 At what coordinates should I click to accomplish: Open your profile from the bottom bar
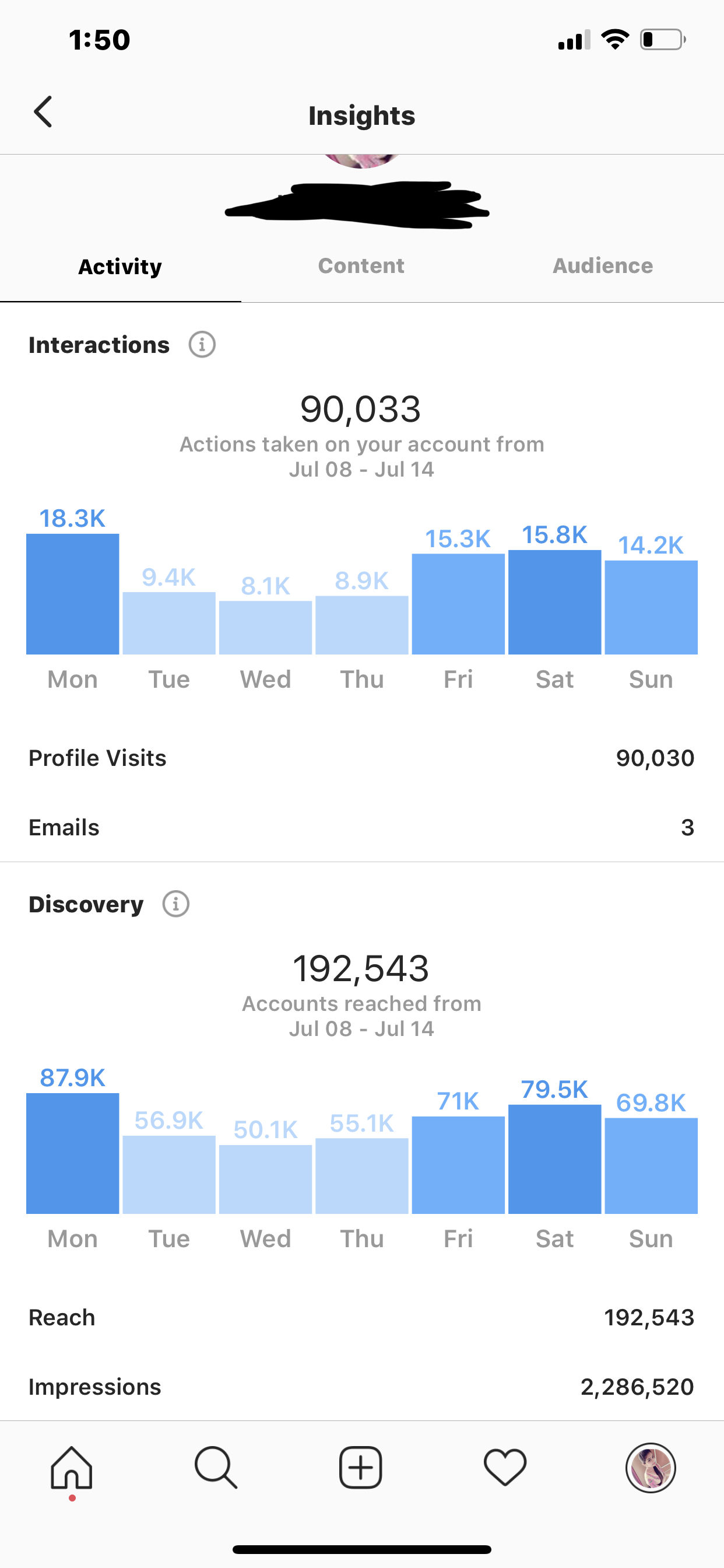(x=651, y=1468)
